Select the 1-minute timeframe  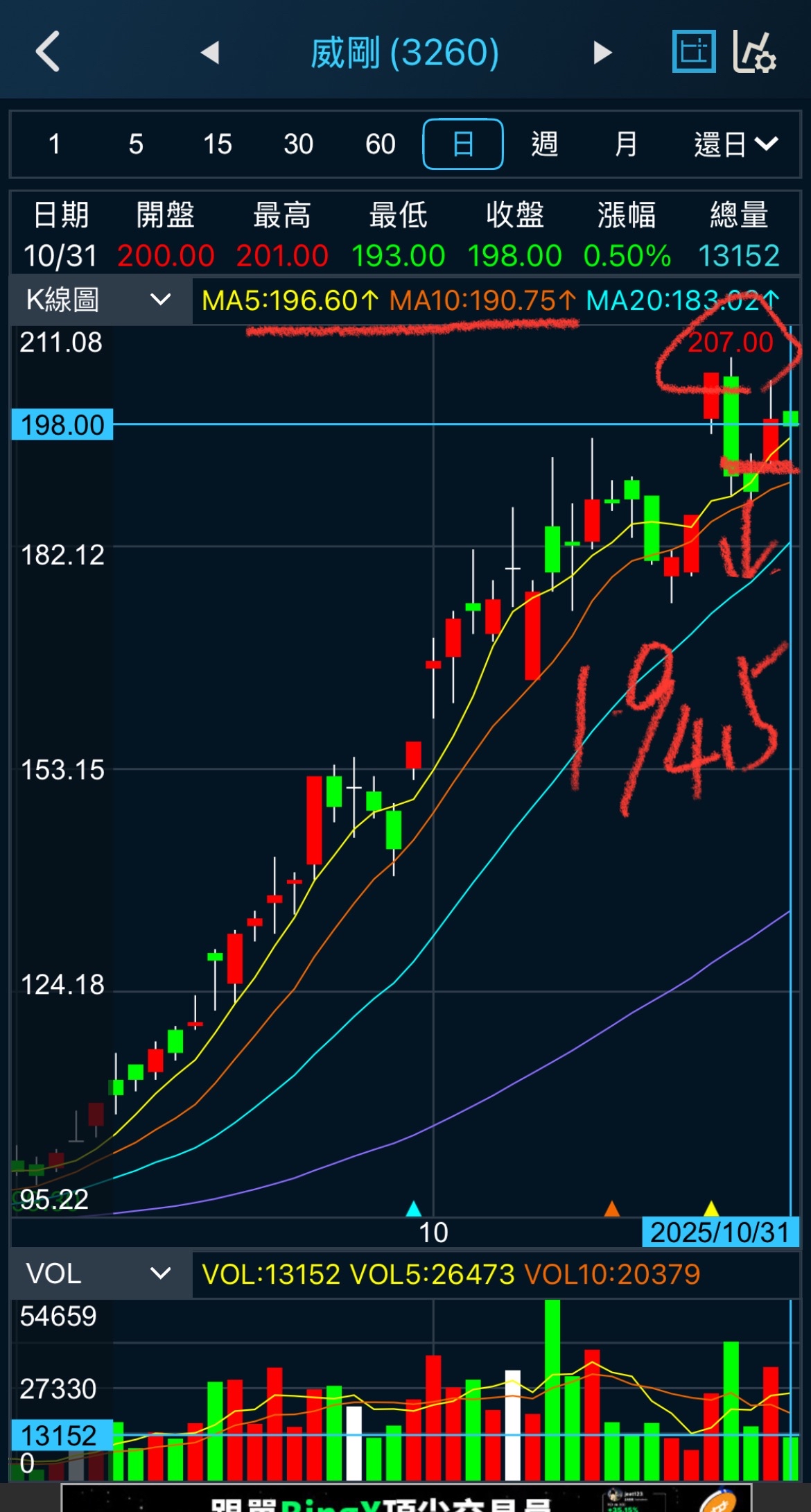click(54, 144)
